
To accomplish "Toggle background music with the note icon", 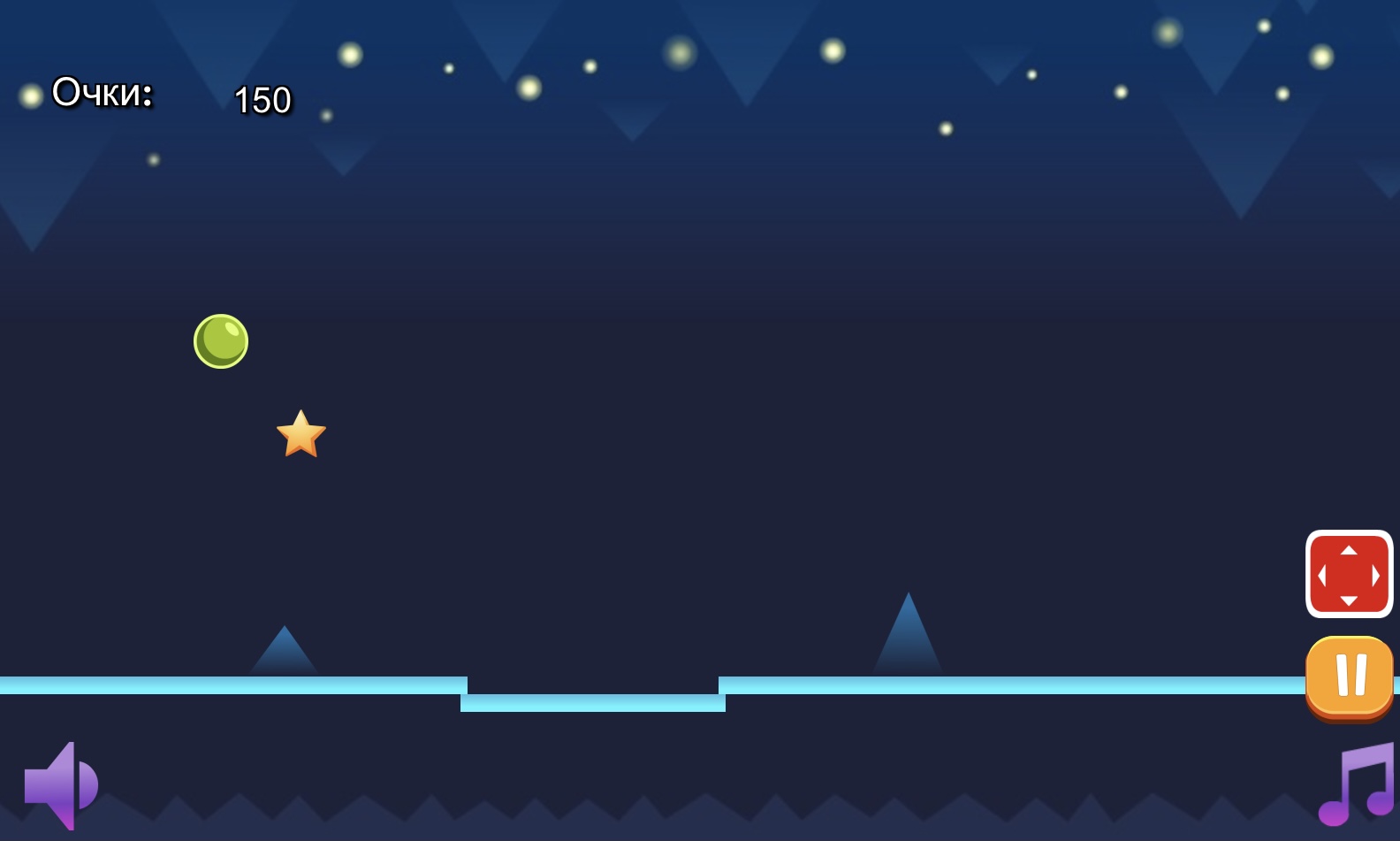I will [1358, 784].
